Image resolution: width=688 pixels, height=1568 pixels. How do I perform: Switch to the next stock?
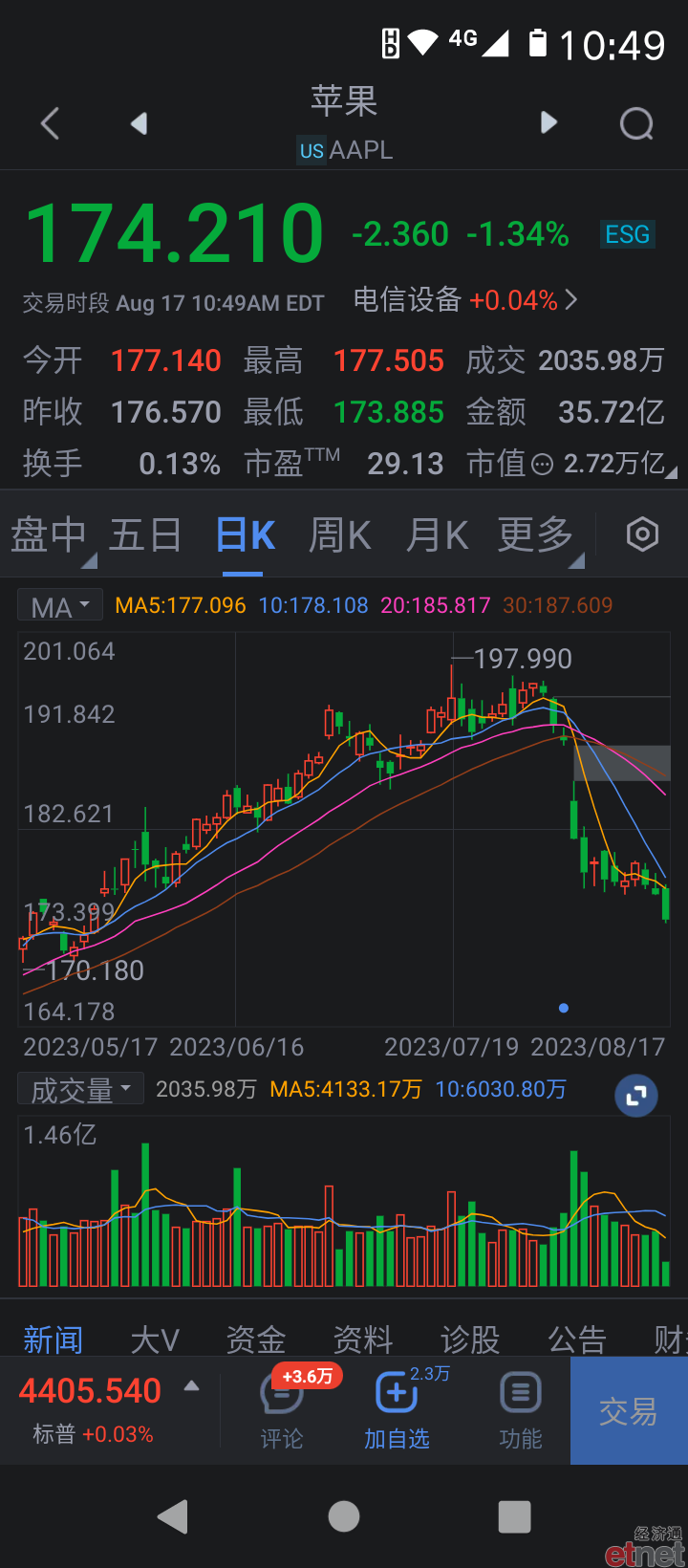pyautogui.click(x=548, y=122)
